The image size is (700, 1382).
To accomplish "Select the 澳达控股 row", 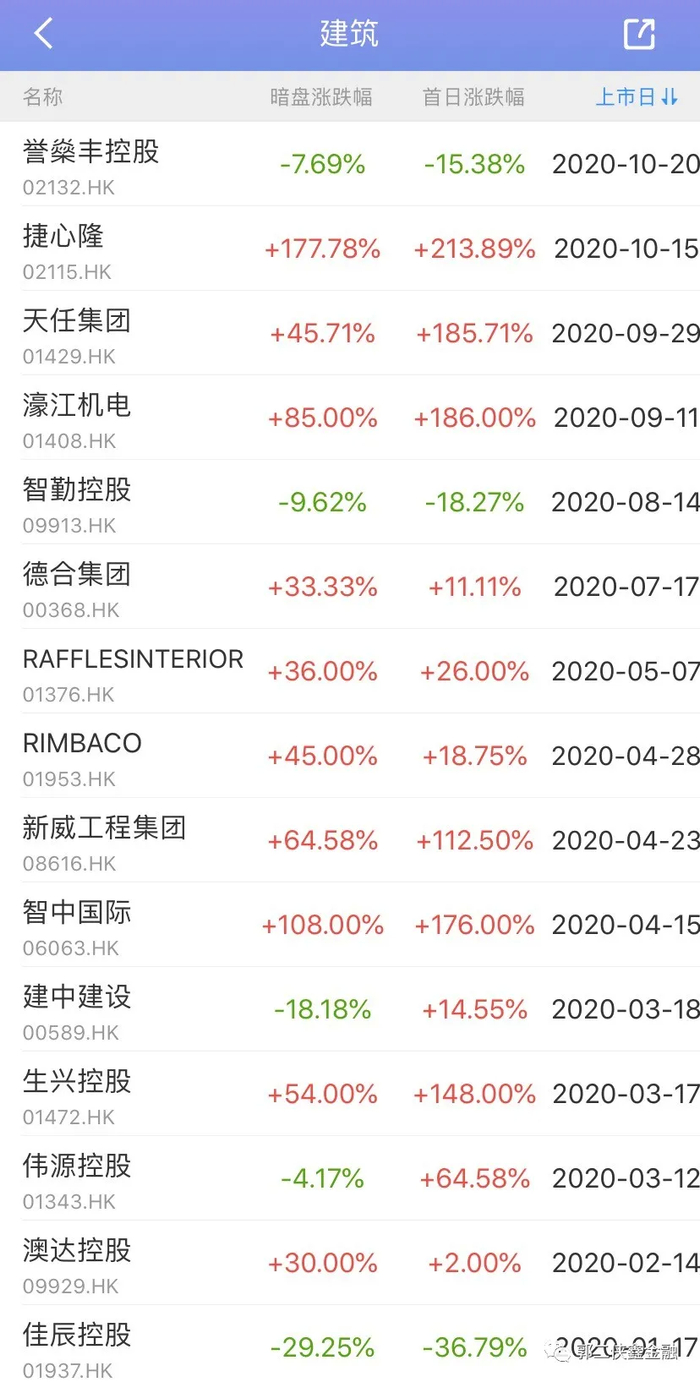I will point(77,1262).
